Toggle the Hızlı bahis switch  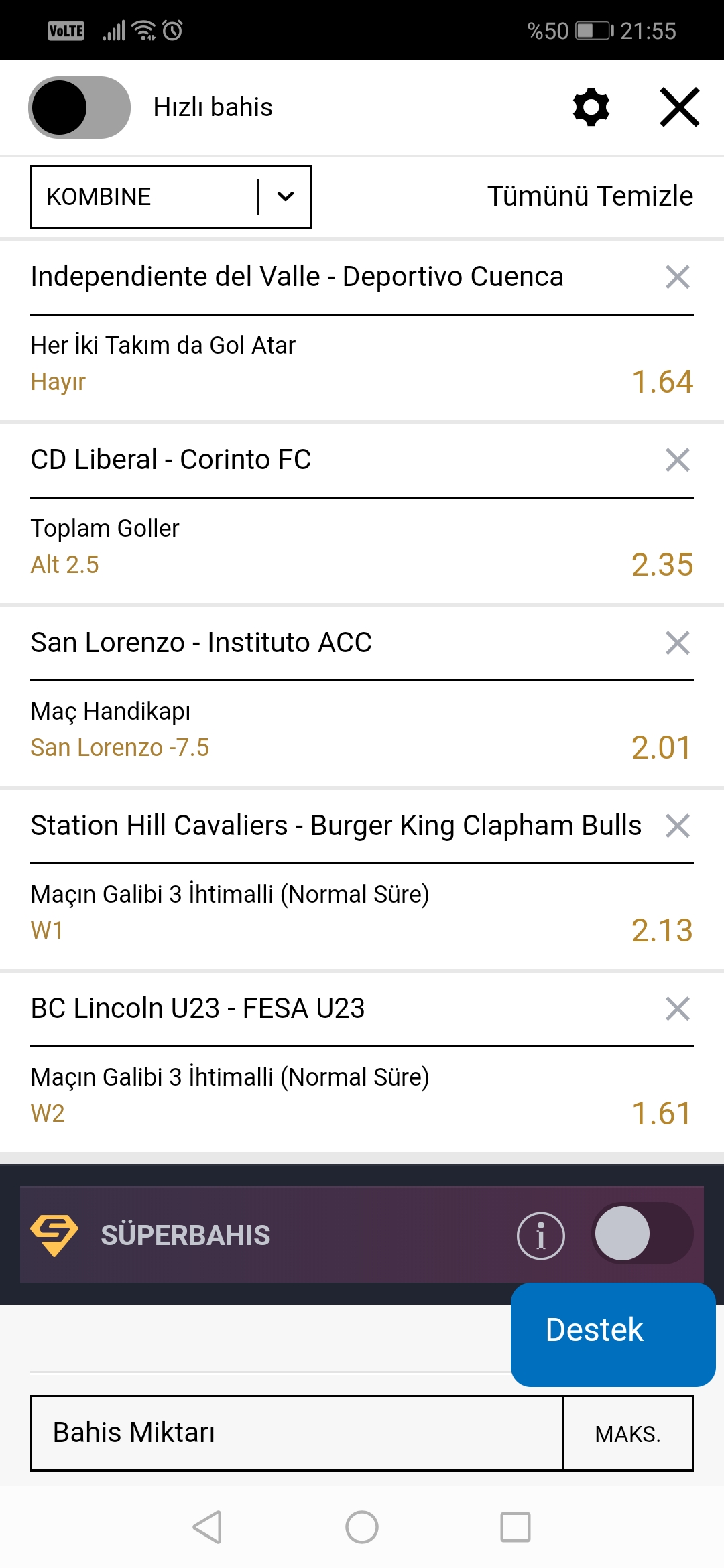[x=79, y=107]
